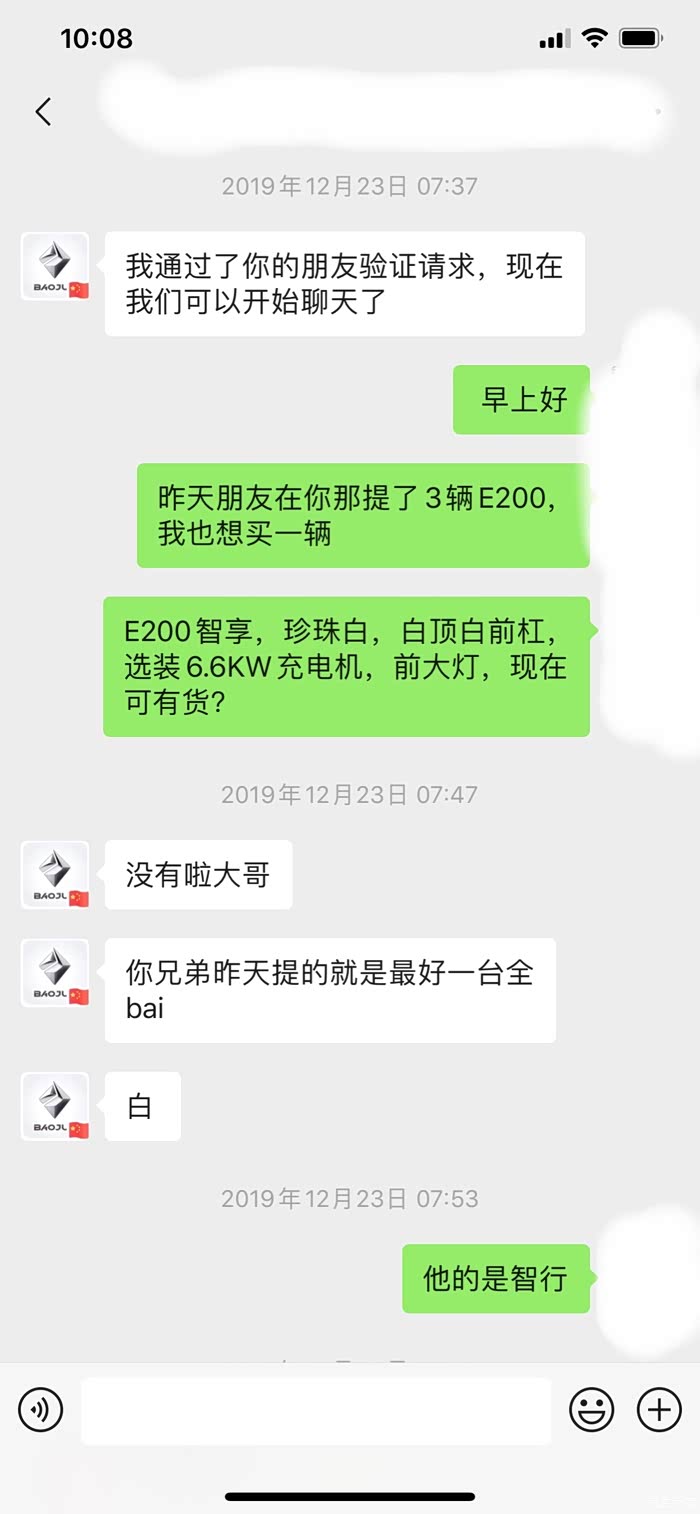Tap the message text input field
This screenshot has width=700, height=1514.
click(316, 1410)
